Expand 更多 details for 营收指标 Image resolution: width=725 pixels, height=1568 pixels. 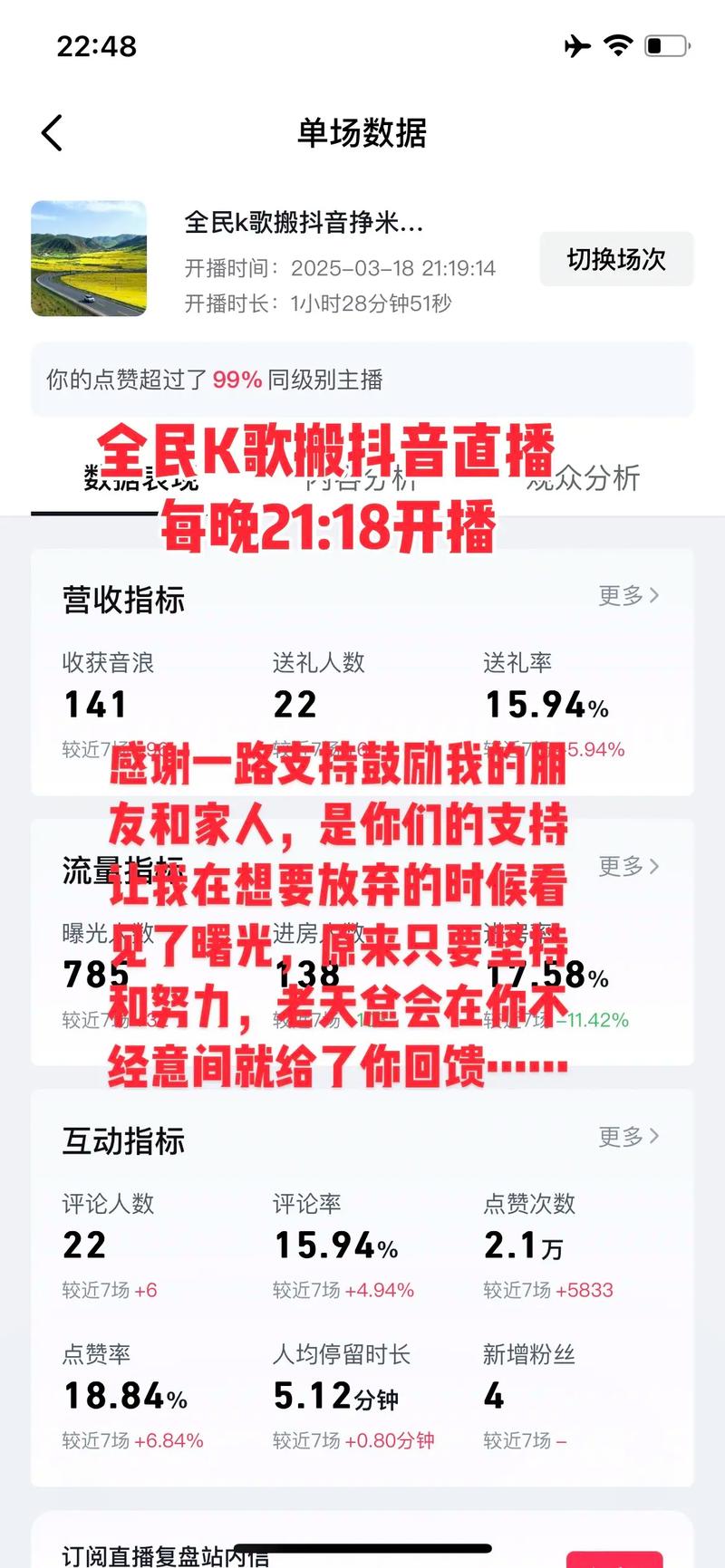[x=623, y=596]
